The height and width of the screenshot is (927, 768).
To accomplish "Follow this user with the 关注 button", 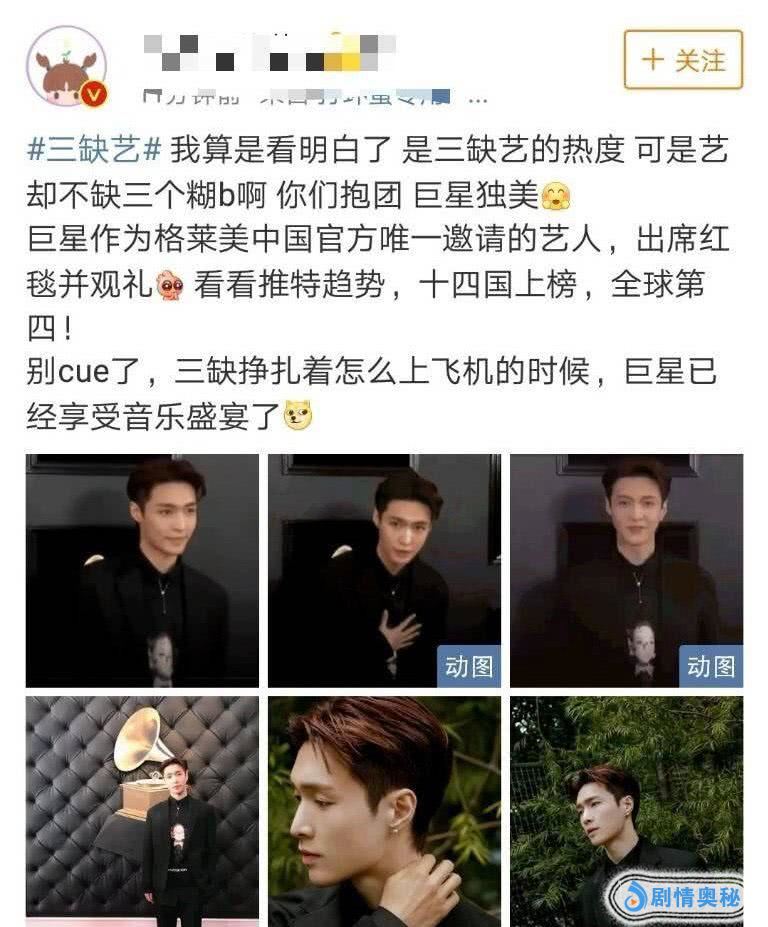I will [x=683, y=60].
